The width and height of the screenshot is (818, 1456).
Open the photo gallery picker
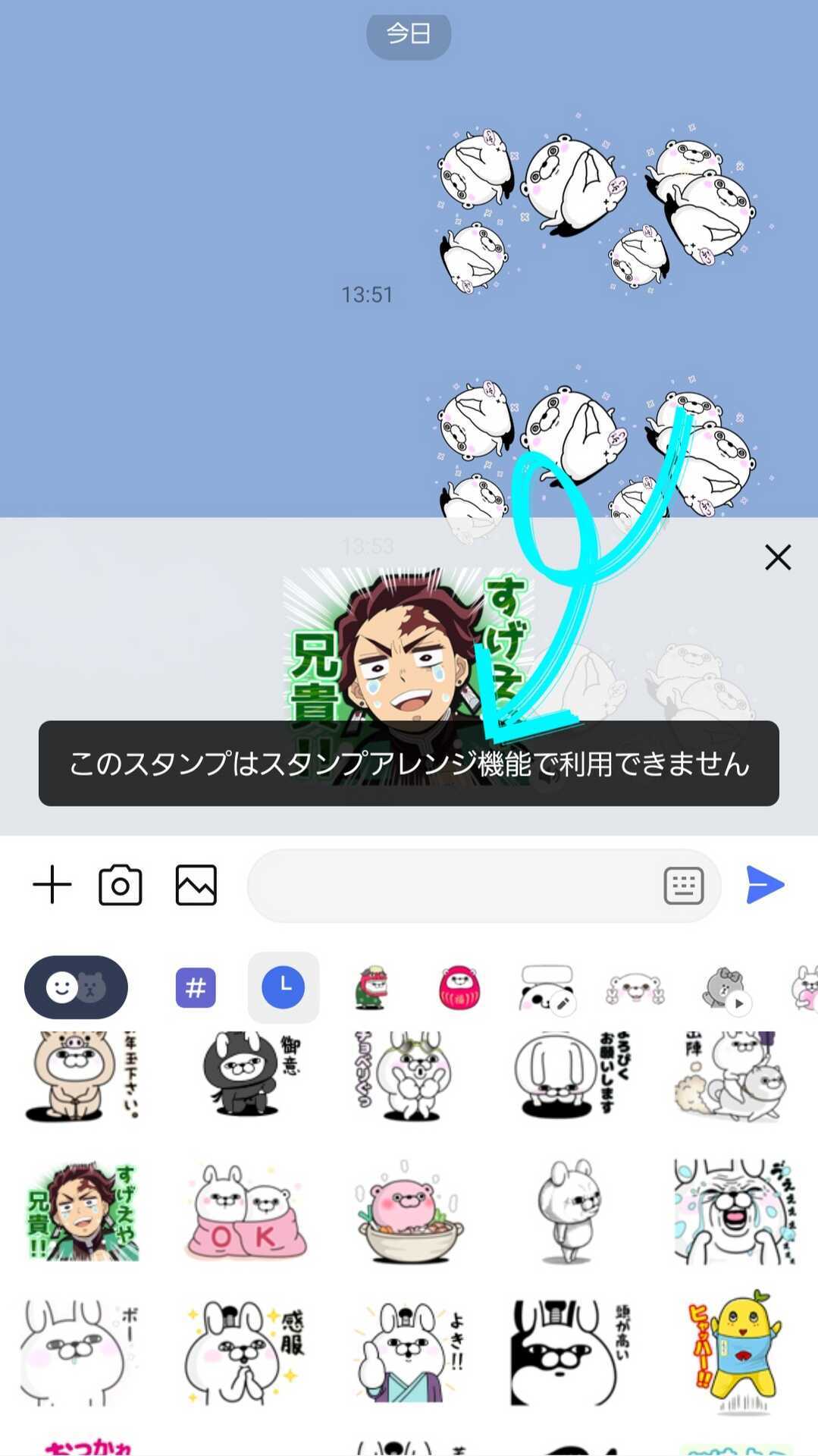pyautogui.click(x=196, y=885)
